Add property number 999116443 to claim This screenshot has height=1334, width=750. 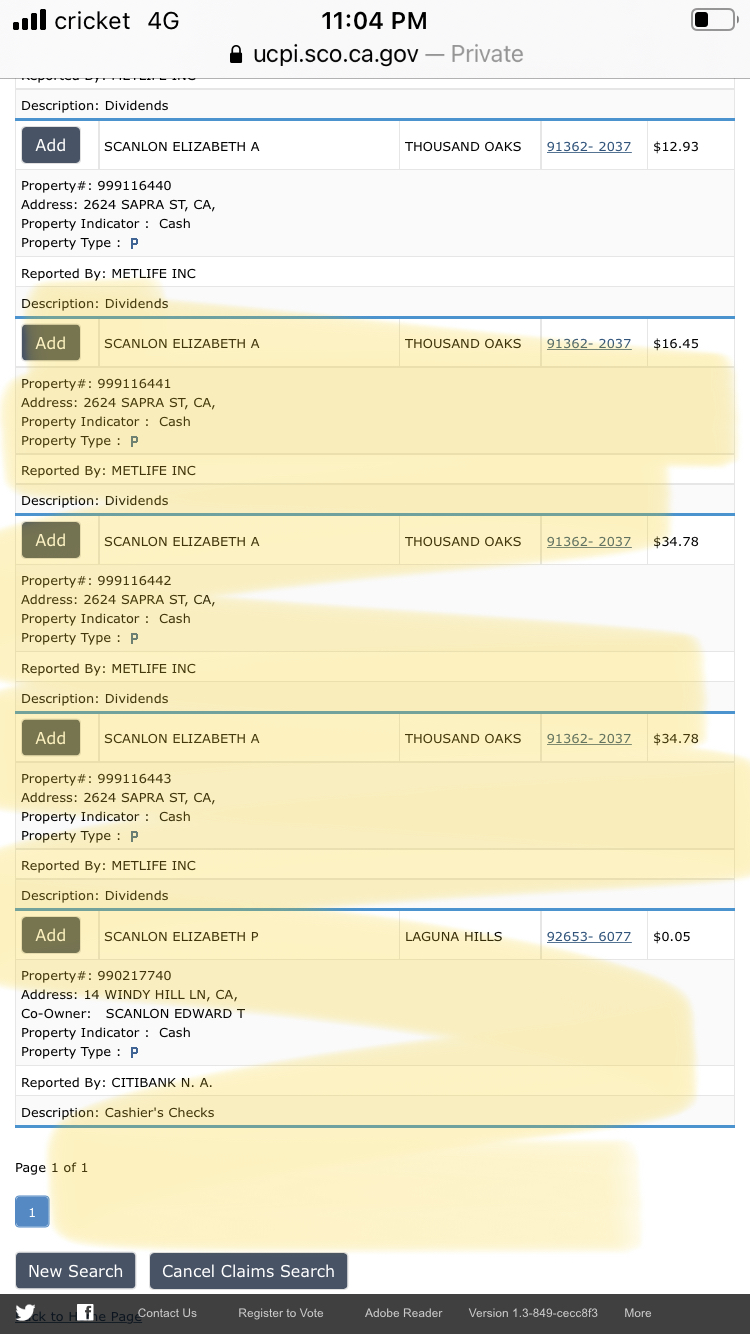coord(51,738)
